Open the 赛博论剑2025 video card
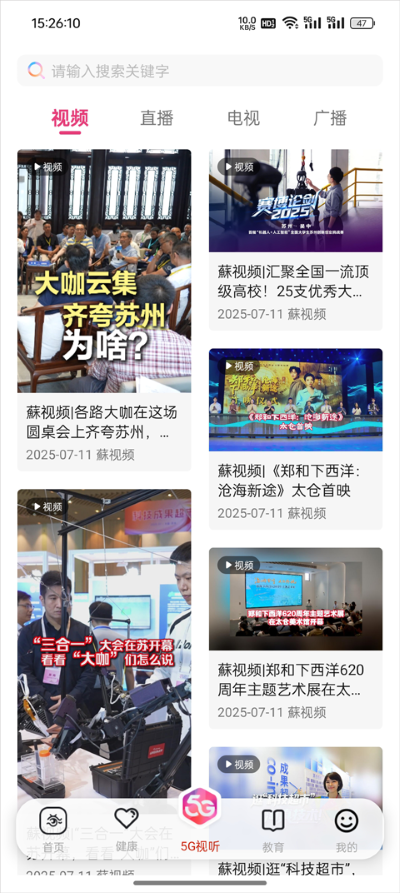The width and height of the screenshot is (400, 893). click(296, 240)
